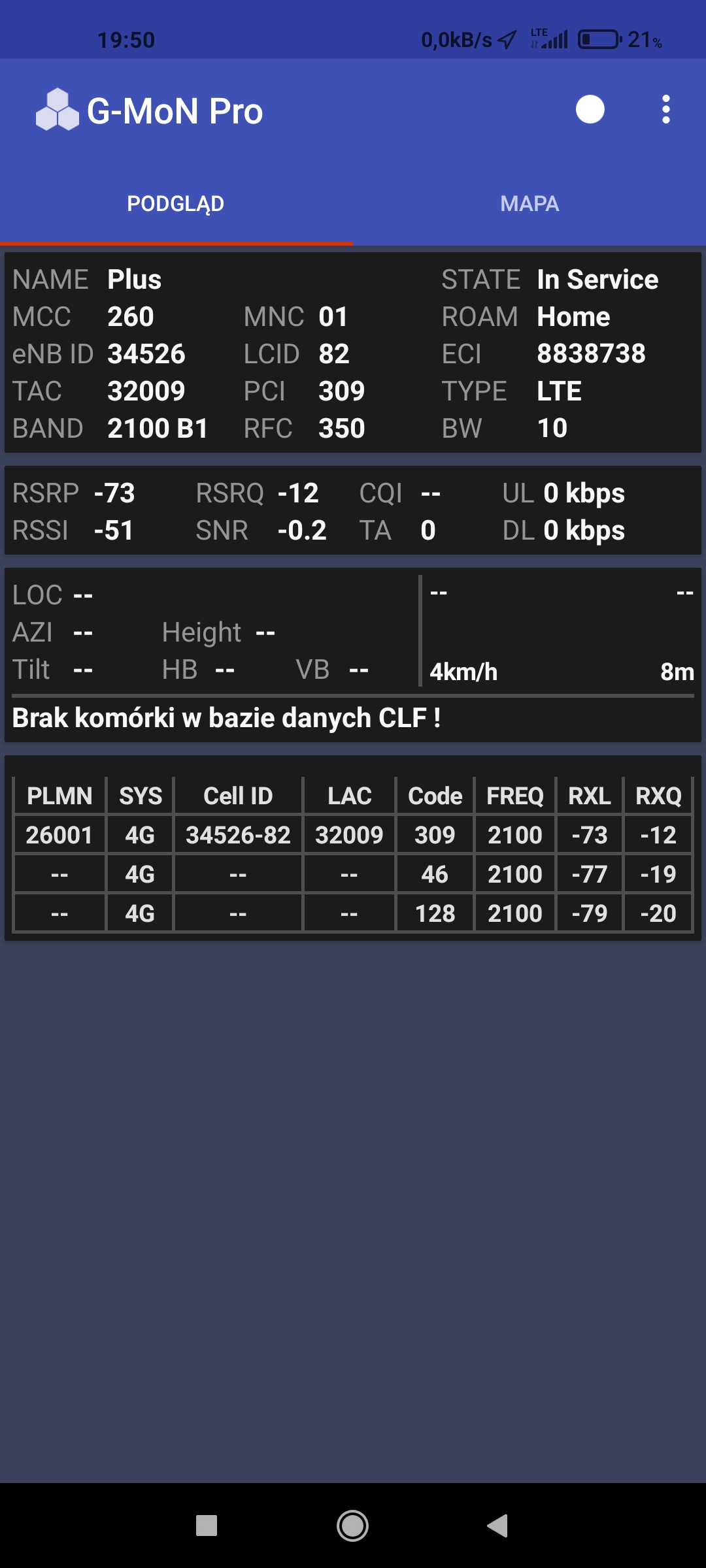Image resolution: width=706 pixels, height=1568 pixels.
Task: Open the three-dot overflow menu
Action: click(665, 110)
